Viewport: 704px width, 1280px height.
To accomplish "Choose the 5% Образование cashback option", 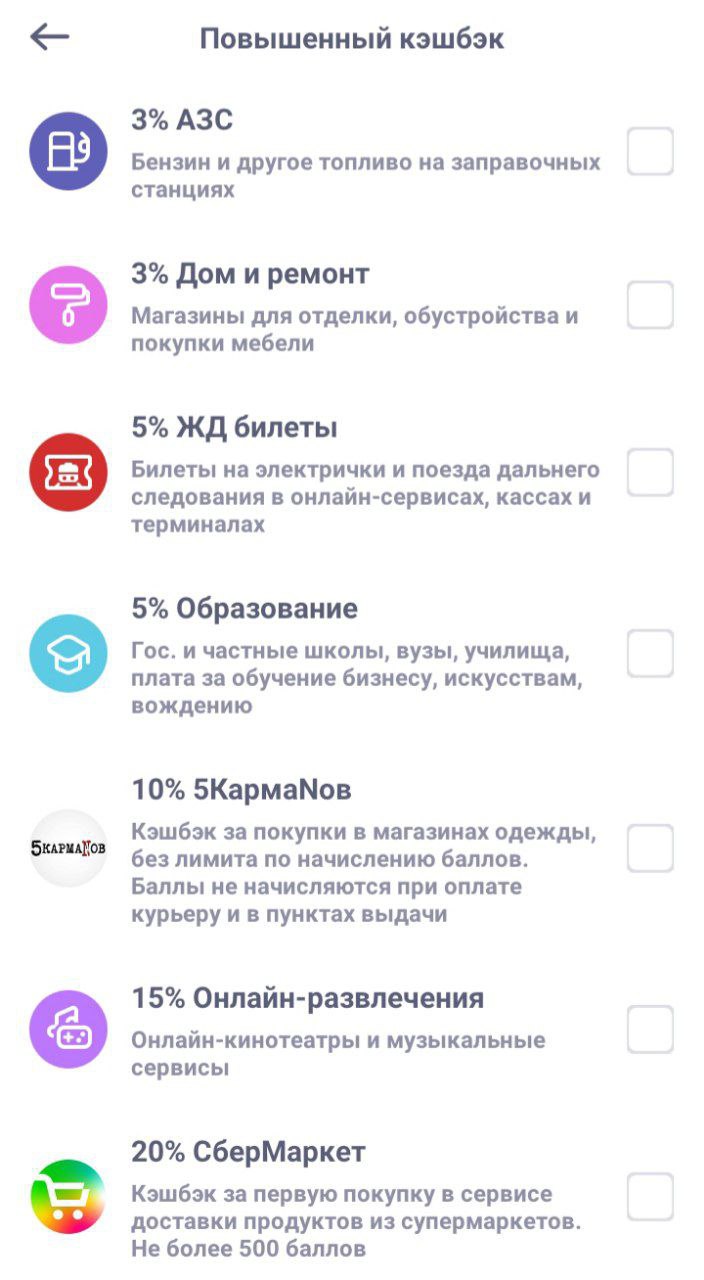I will (650, 654).
